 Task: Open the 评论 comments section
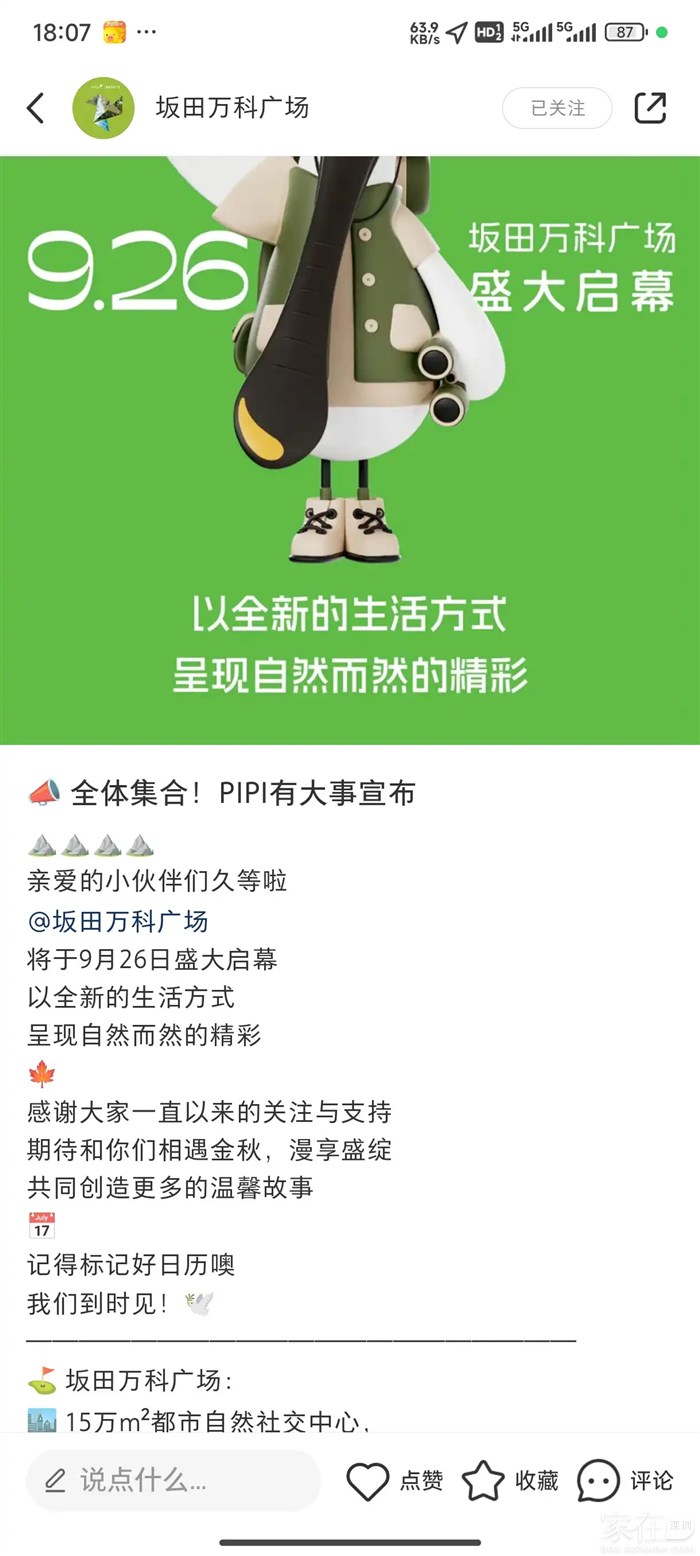[x=625, y=1480]
